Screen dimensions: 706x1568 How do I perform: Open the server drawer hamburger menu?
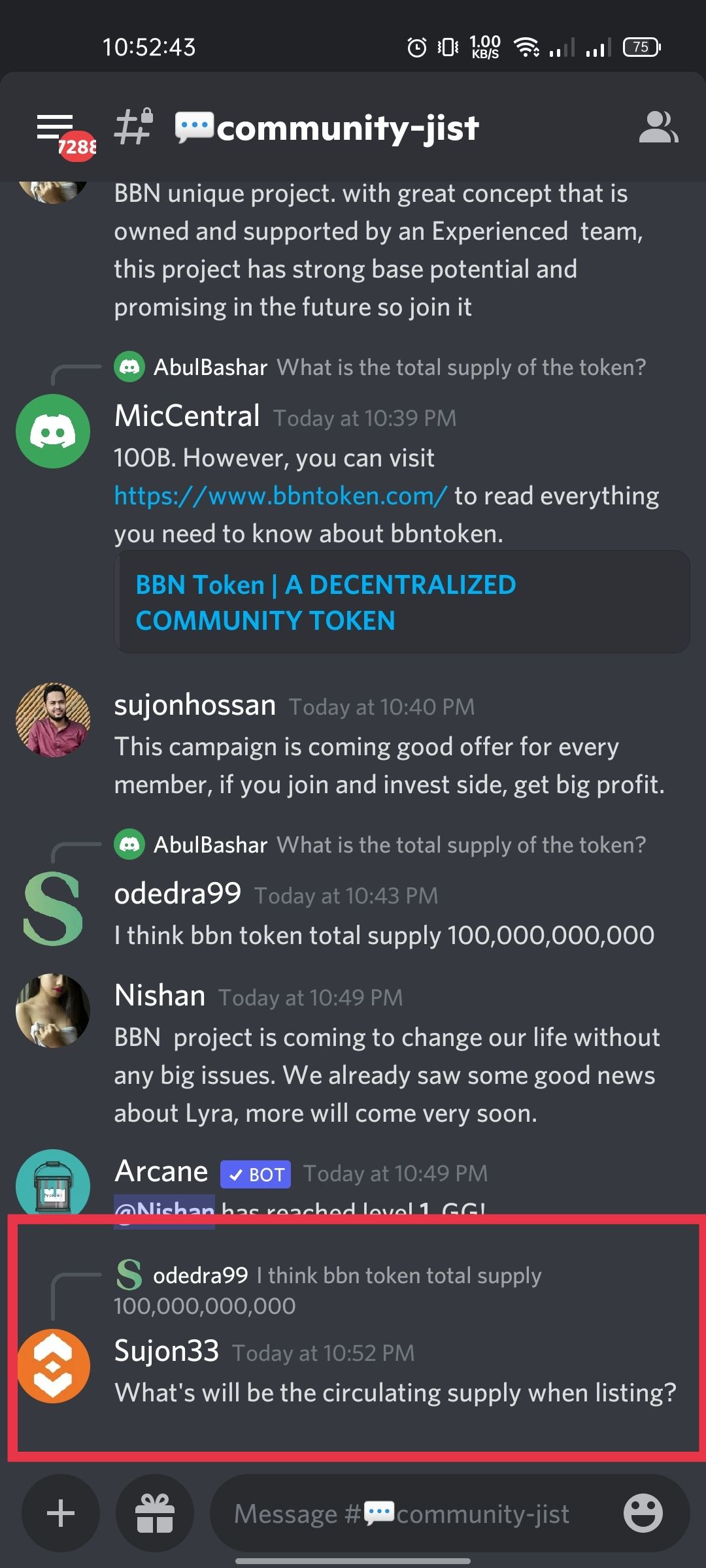point(56,127)
